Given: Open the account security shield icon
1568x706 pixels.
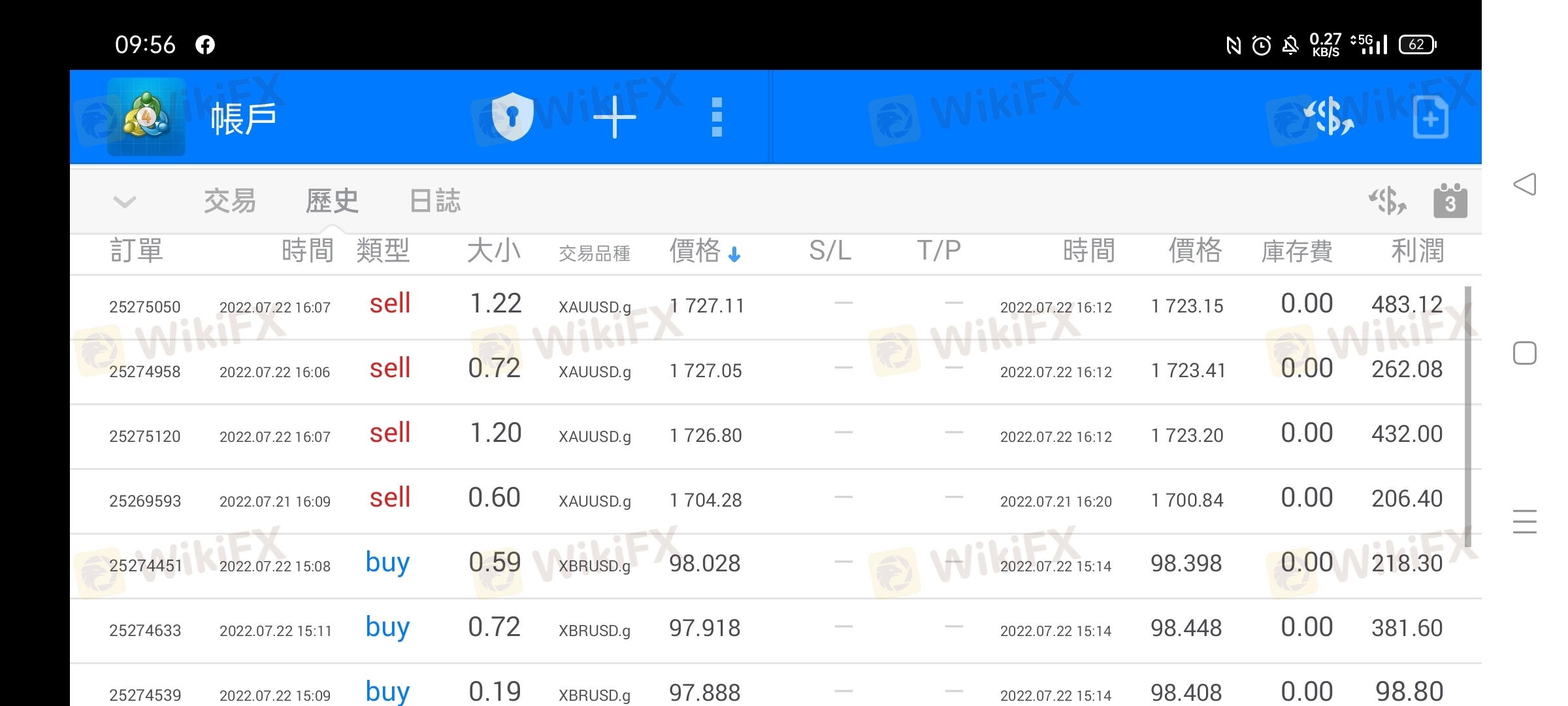Looking at the screenshot, I should 512,117.
